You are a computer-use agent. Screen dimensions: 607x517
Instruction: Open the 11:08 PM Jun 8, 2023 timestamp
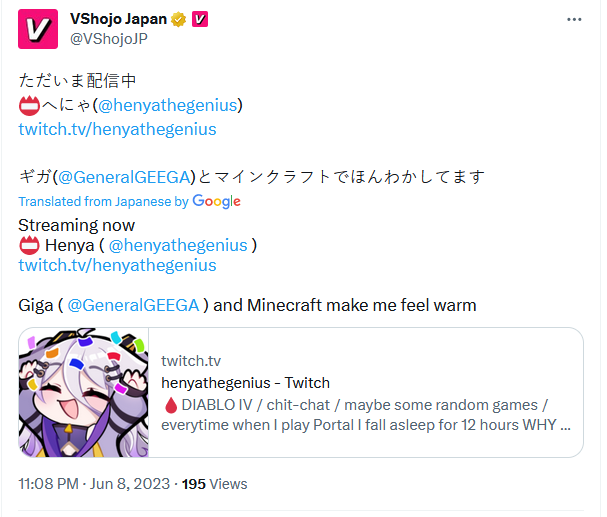pyautogui.click(x=94, y=484)
